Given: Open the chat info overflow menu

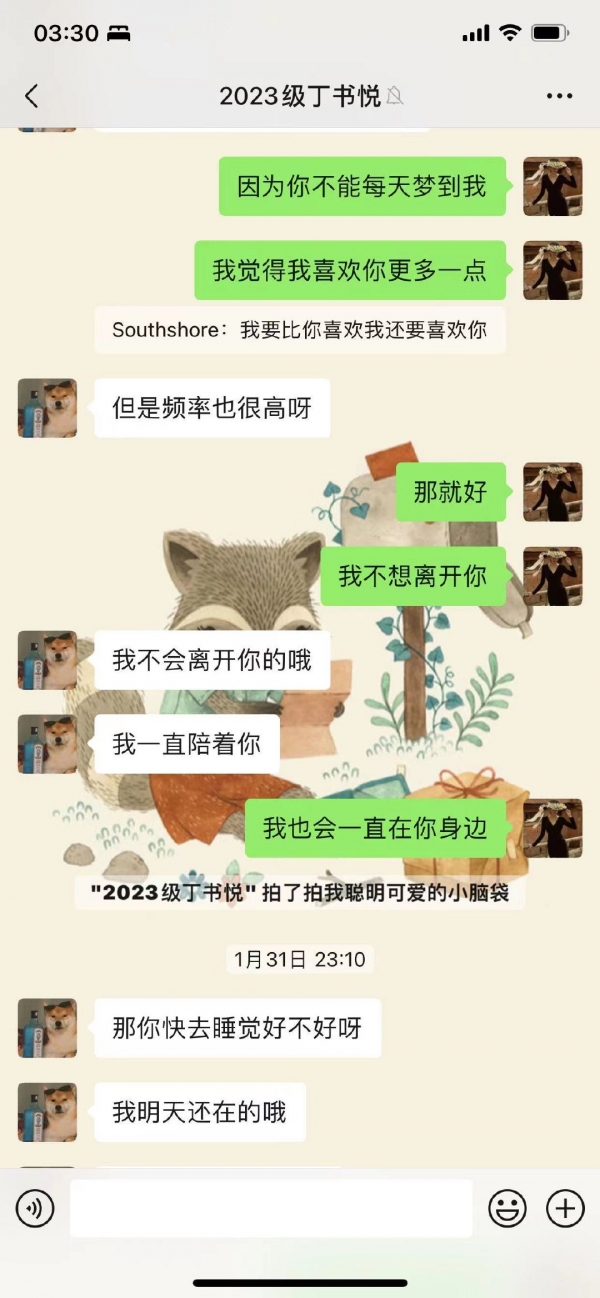Looking at the screenshot, I should [x=559, y=96].
